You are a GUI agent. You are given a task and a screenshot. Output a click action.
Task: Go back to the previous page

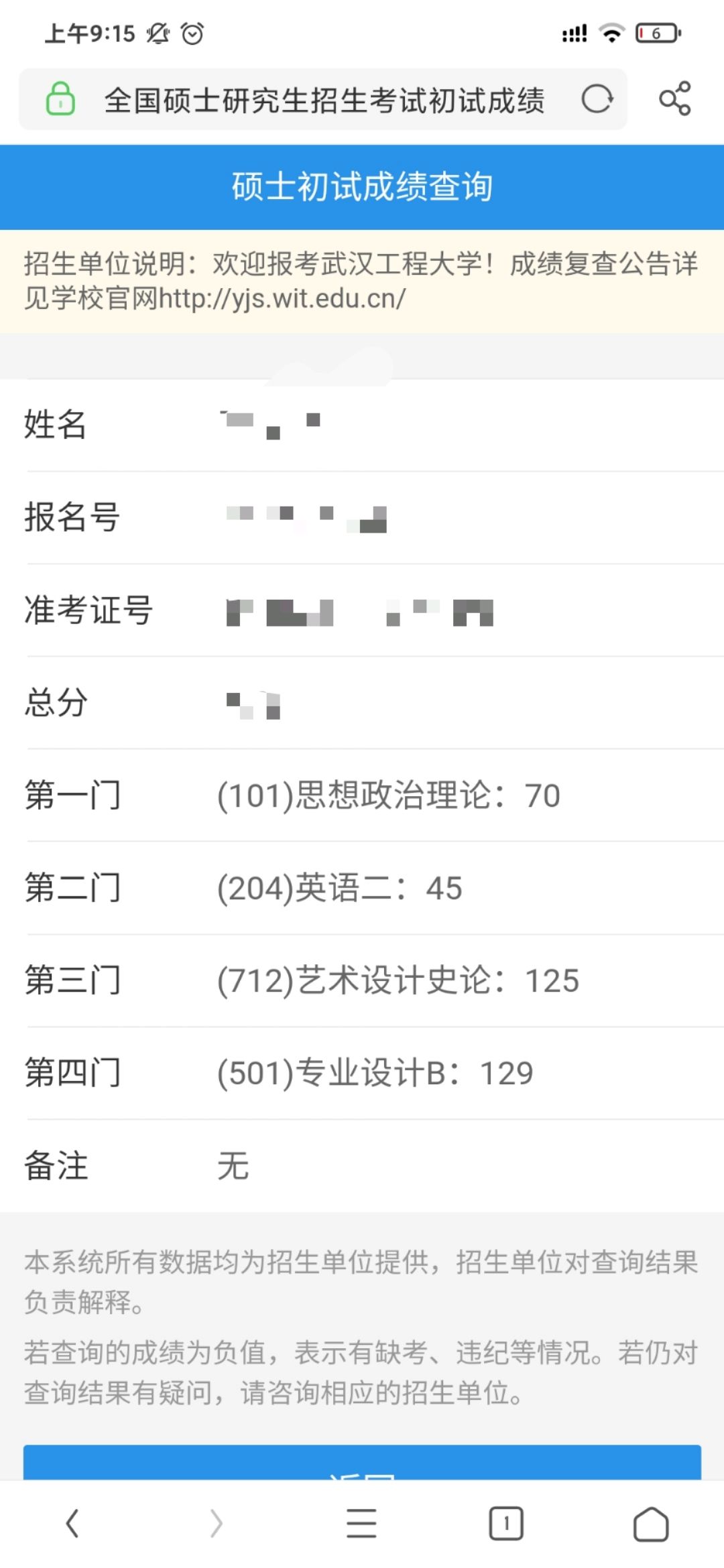[72, 1524]
